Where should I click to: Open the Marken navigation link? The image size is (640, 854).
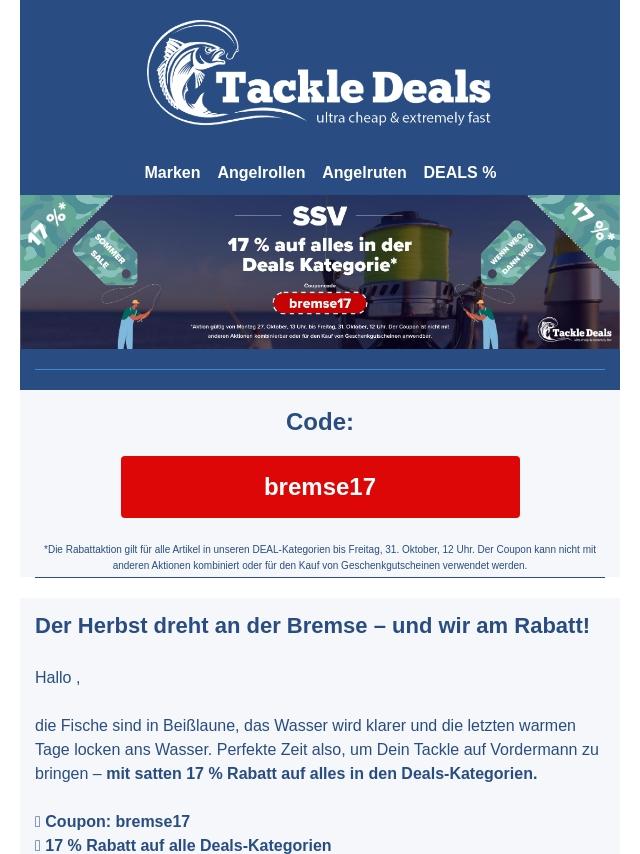point(172,173)
